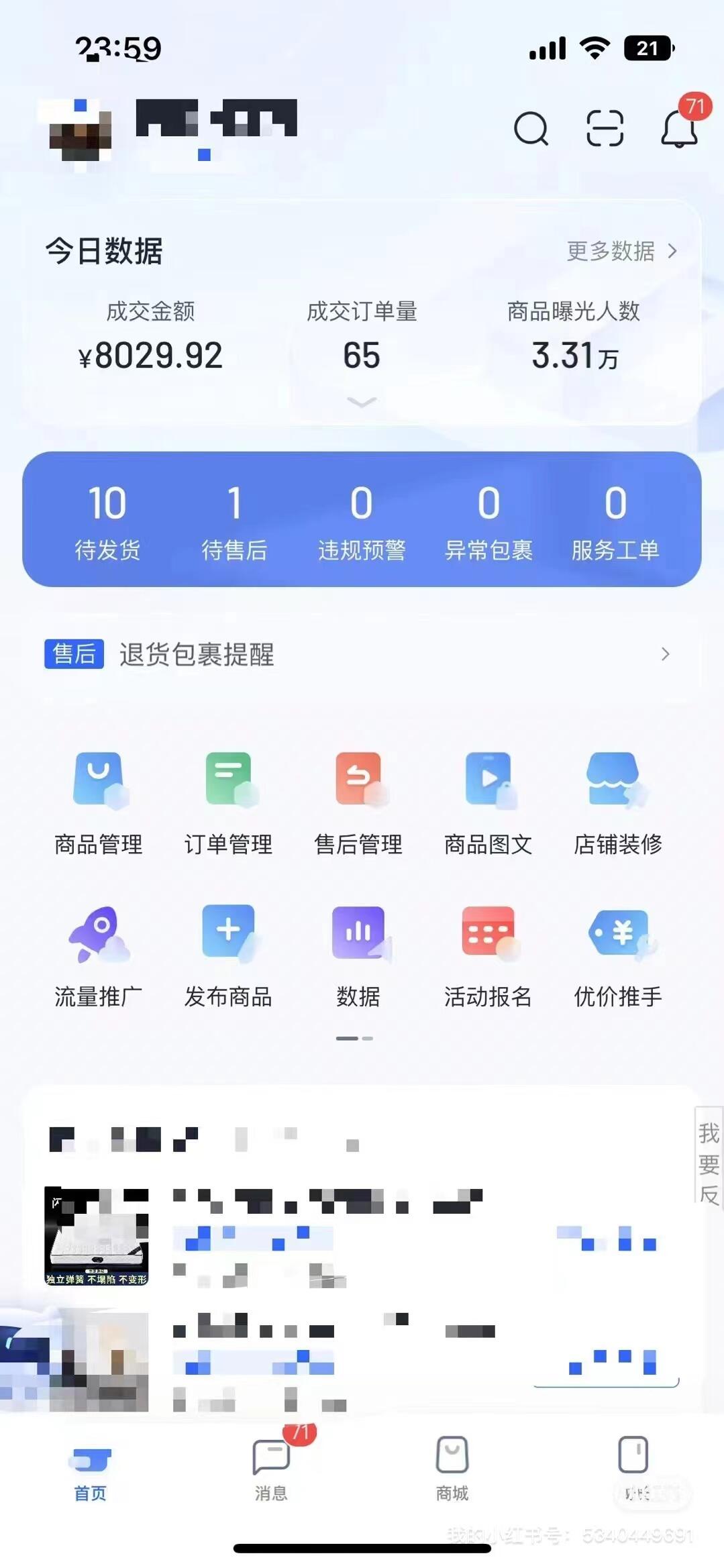
Task: Open the scan code icon
Action: [605, 128]
